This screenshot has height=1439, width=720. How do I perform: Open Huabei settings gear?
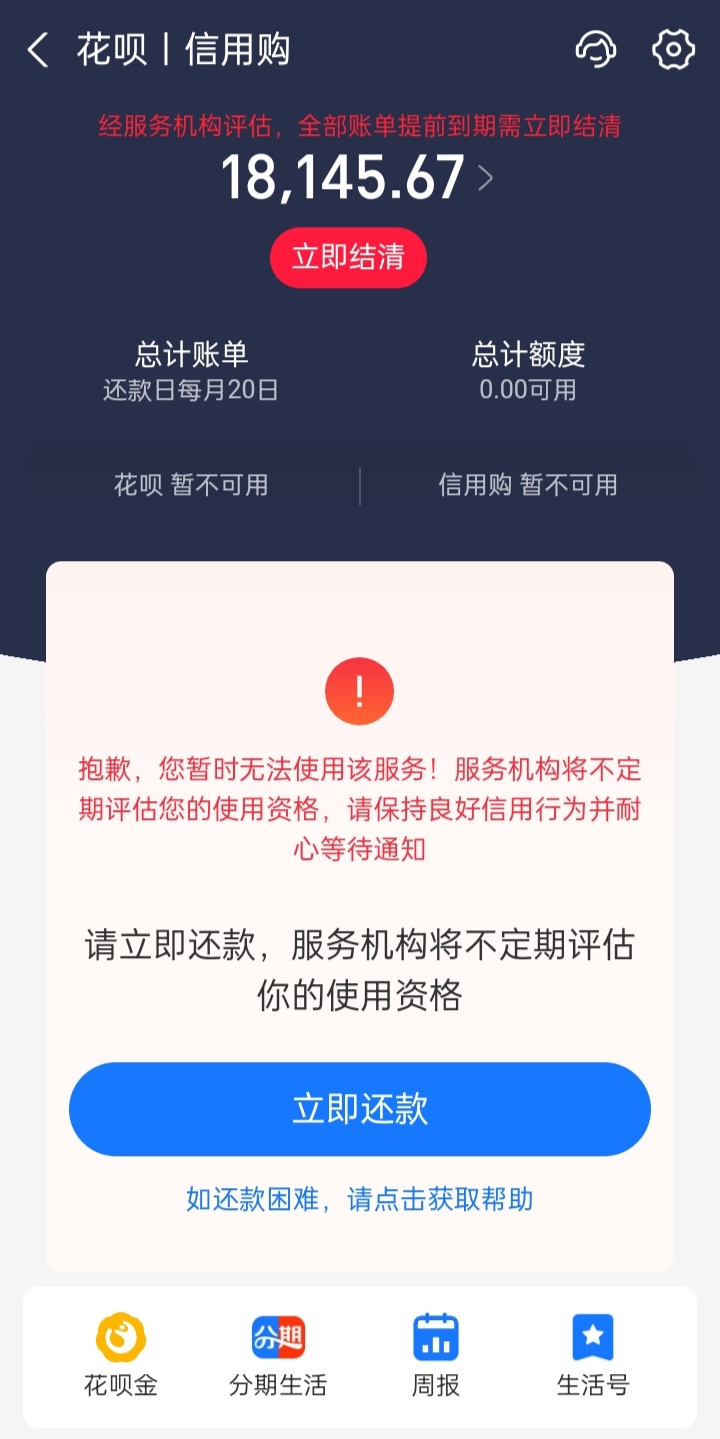pos(672,50)
